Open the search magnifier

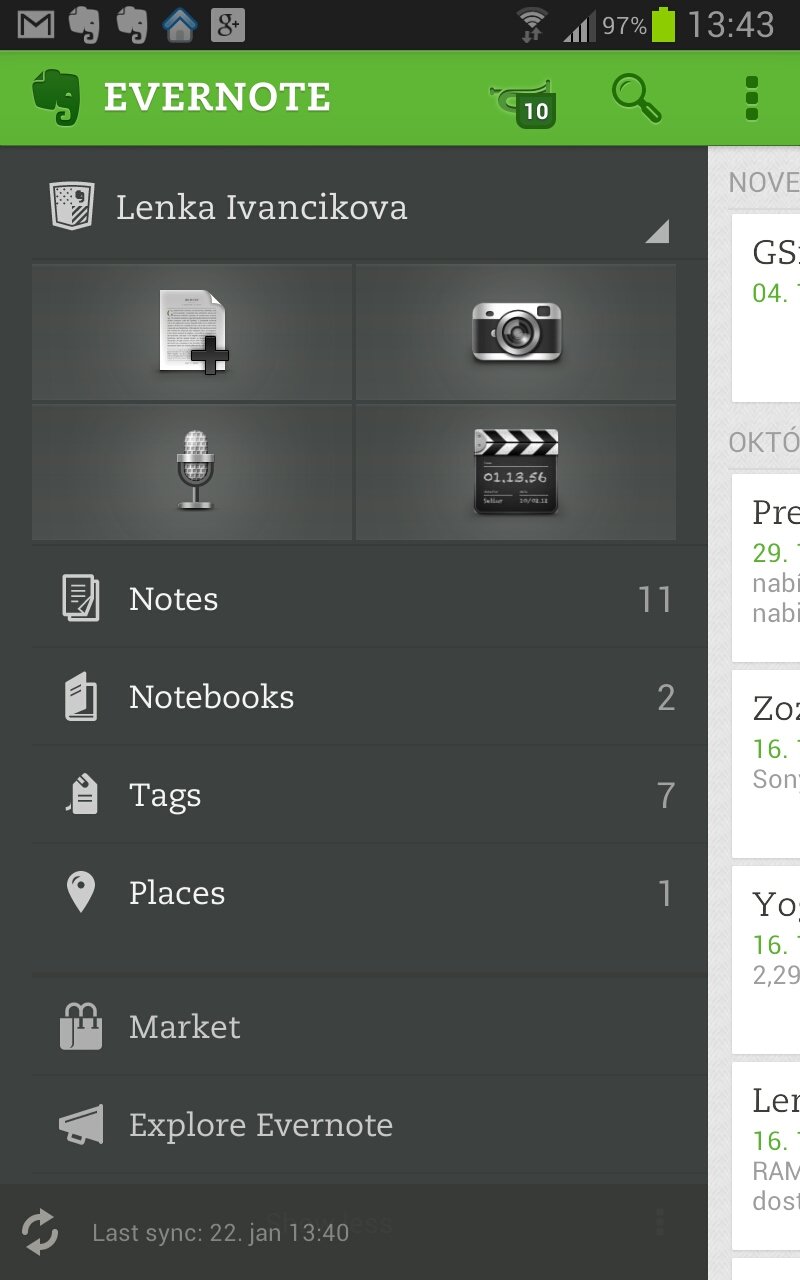tap(636, 98)
